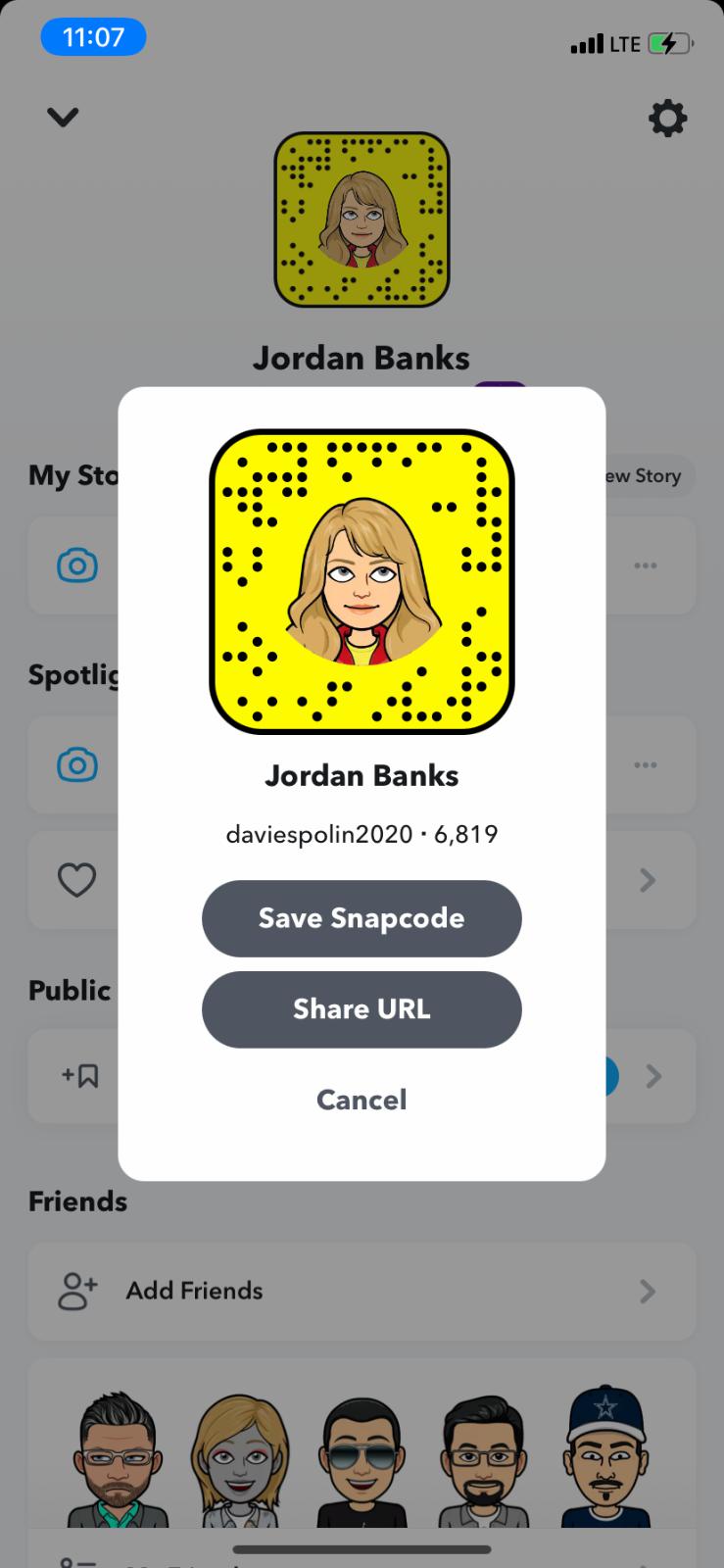
Task: Share the profile URL
Action: pyautogui.click(x=362, y=1009)
